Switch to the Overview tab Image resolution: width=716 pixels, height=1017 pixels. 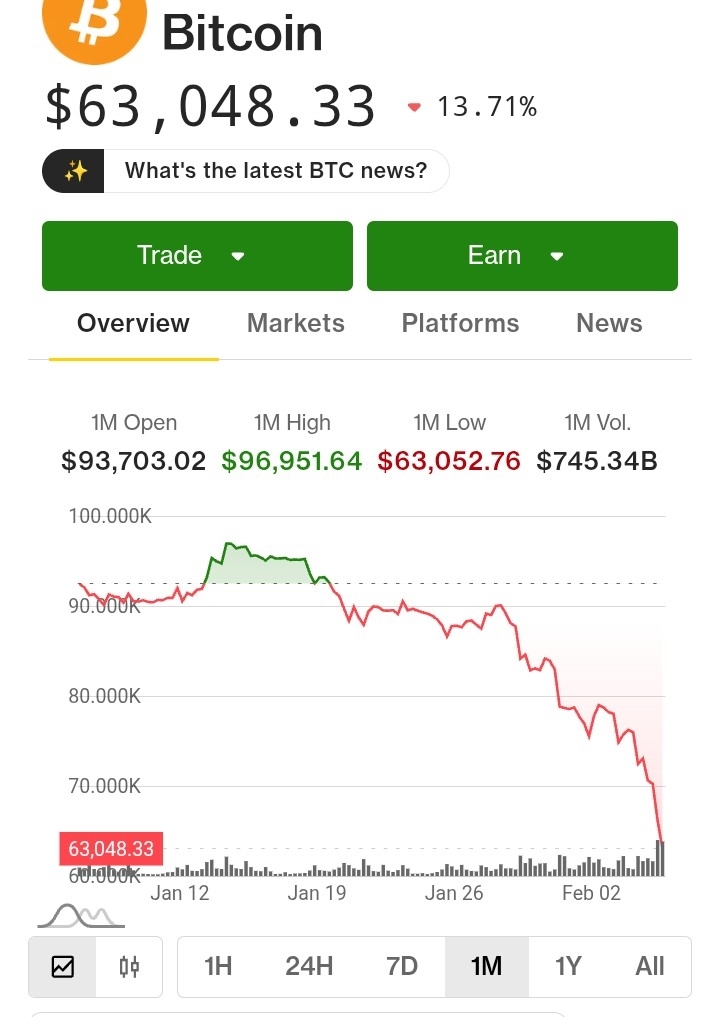(133, 324)
